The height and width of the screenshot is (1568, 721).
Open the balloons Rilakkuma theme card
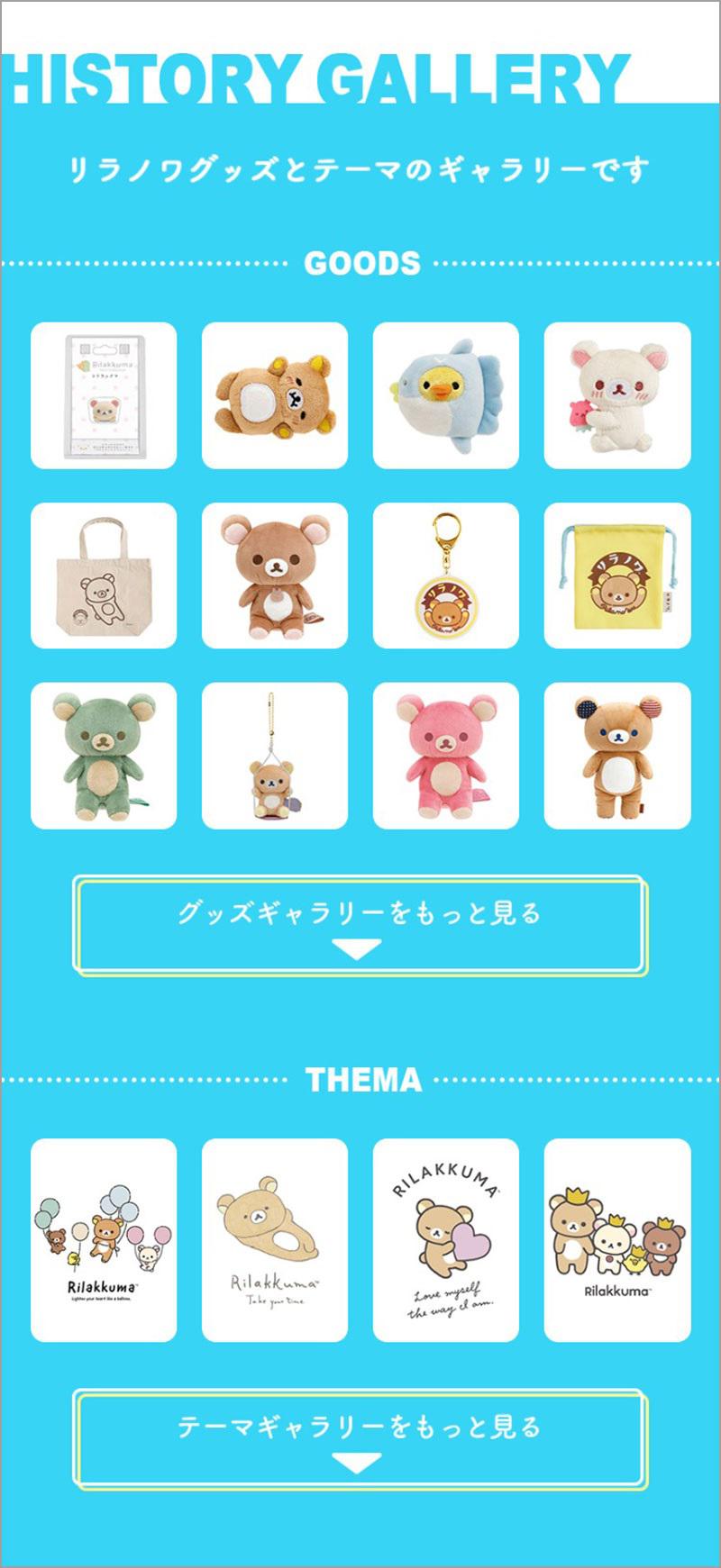point(104,1240)
